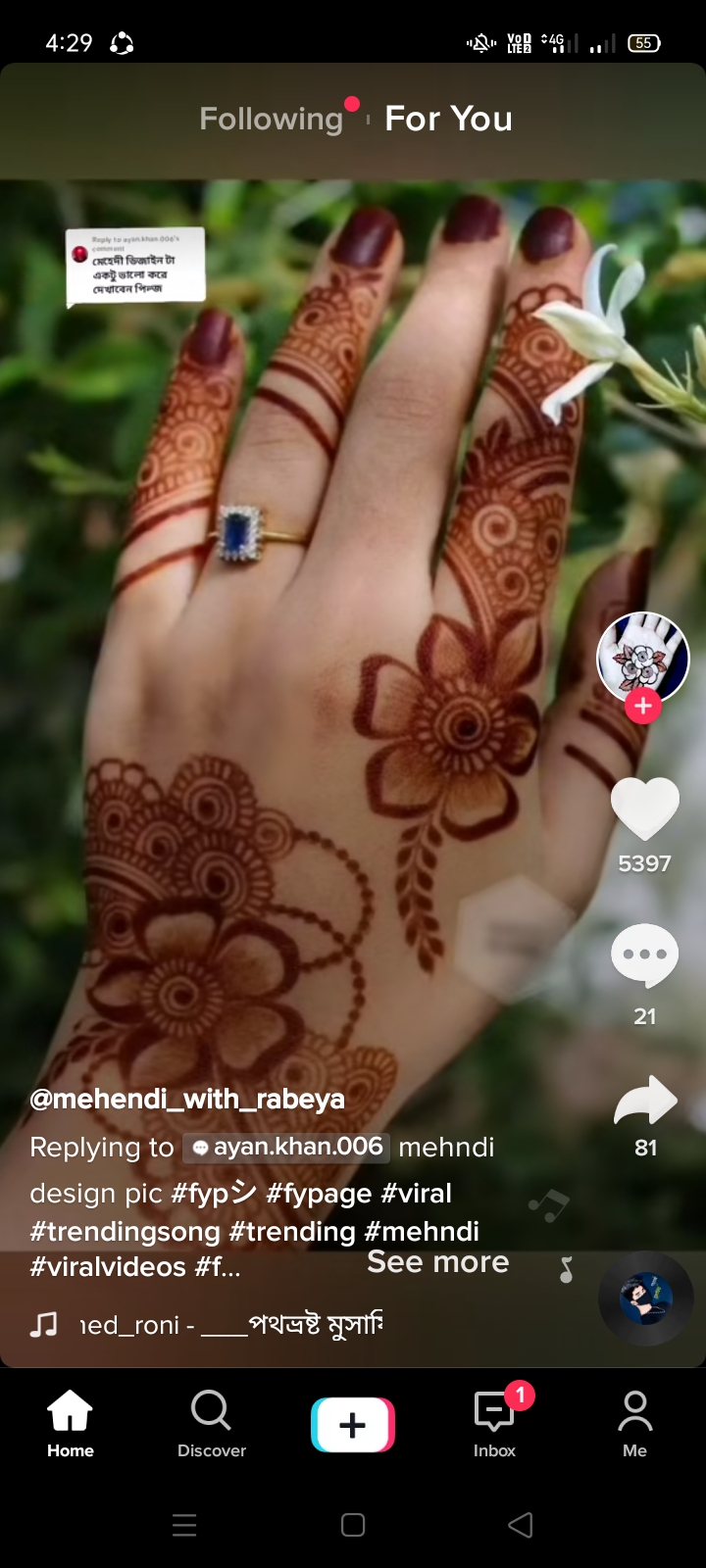Go to the Home tab

[x=71, y=1423]
